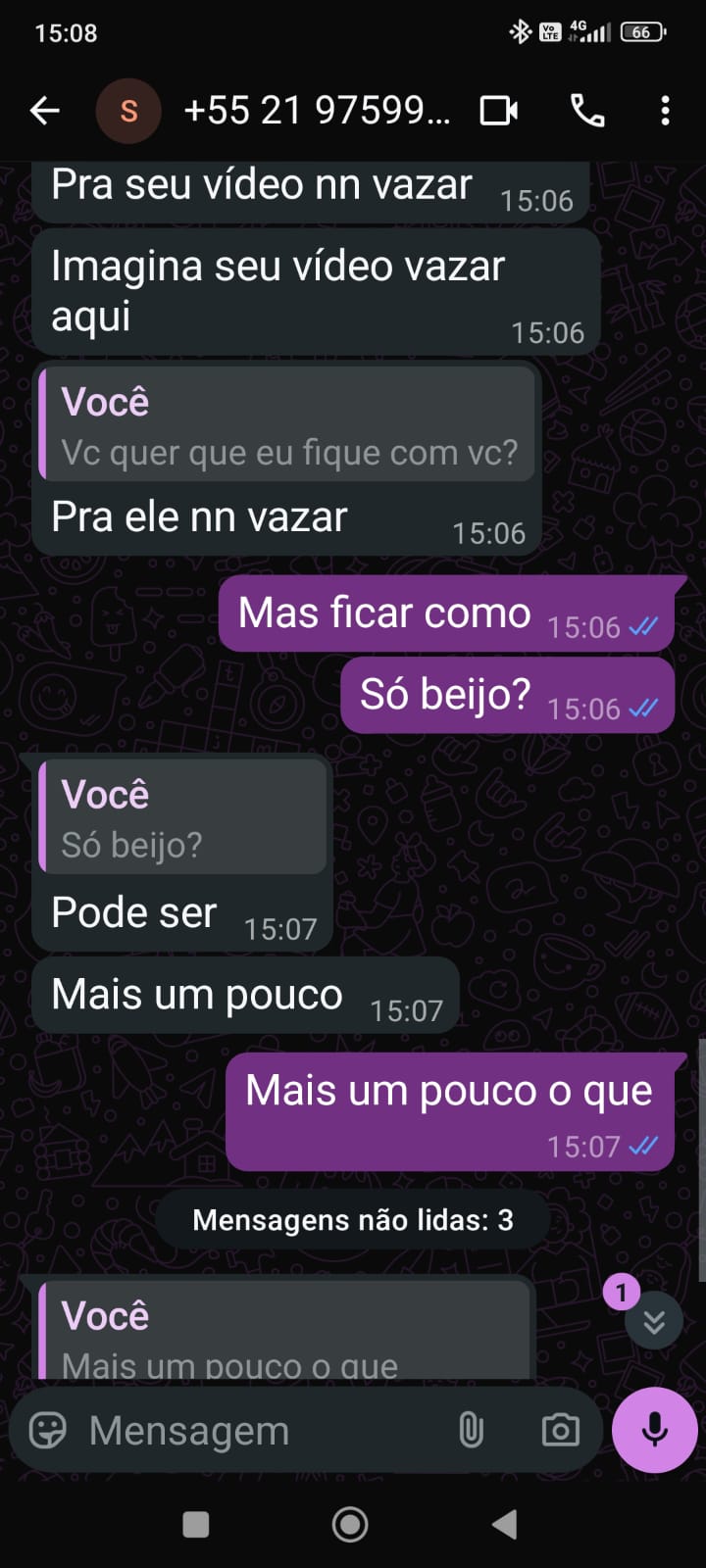The height and width of the screenshot is (1568, 706).
Task: Attach a file with the paperclip
Action: (x=471, y=1431)
